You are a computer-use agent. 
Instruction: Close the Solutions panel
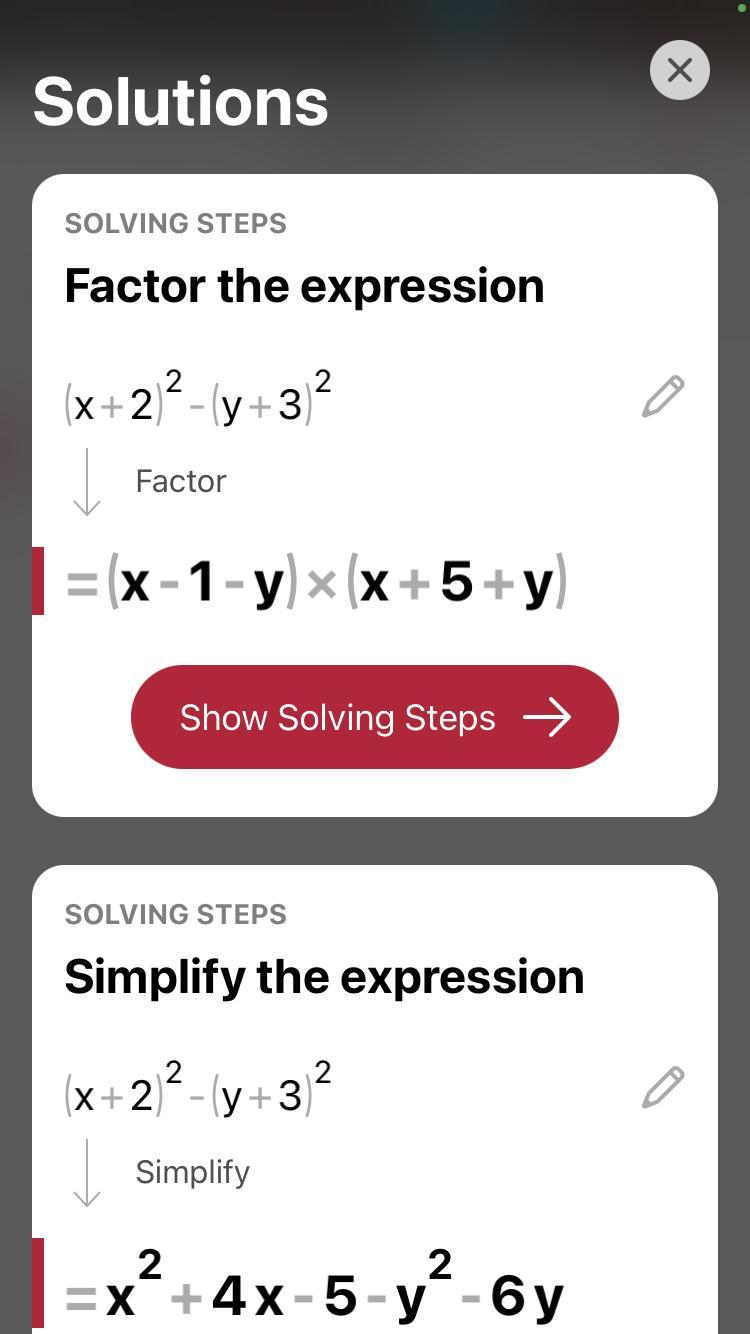(680, 70)
